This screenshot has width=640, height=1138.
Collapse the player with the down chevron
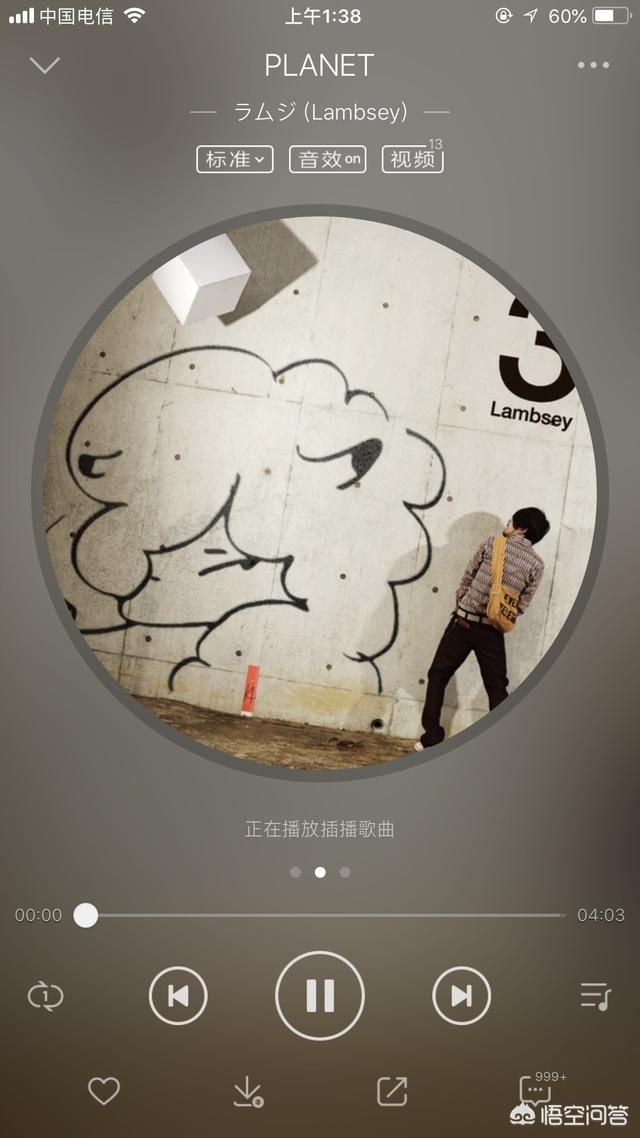pyautogui.click(x=44, y=65)
